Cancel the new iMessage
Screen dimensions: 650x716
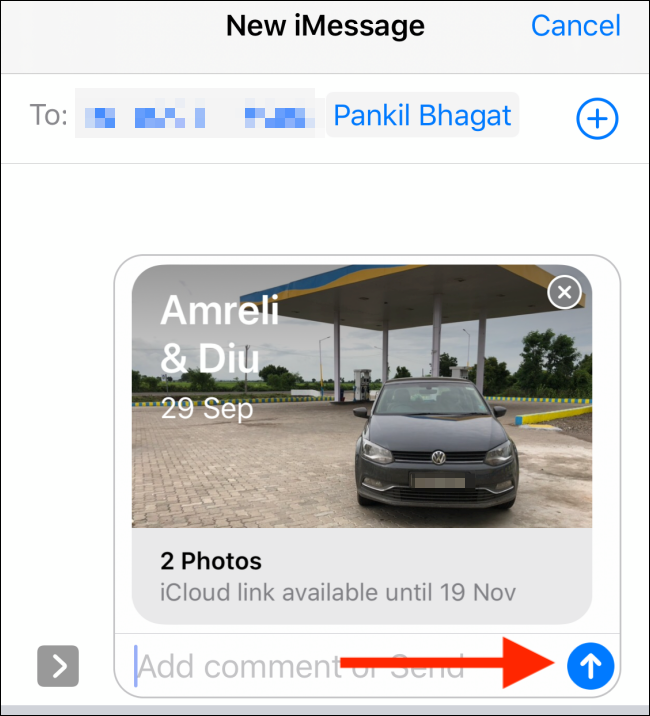[575, 25]
